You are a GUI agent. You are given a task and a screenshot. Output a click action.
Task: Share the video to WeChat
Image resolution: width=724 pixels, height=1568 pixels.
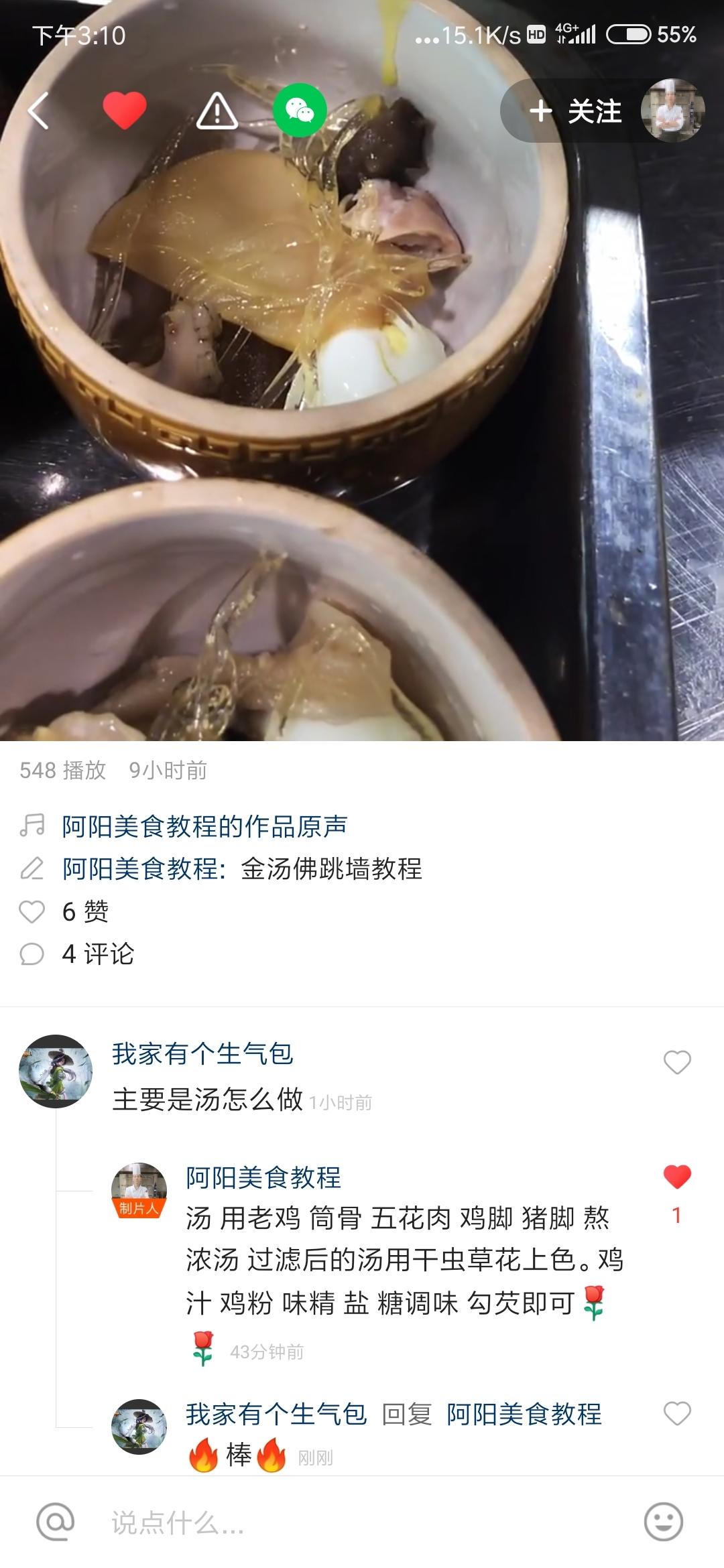tap(300, 110)
